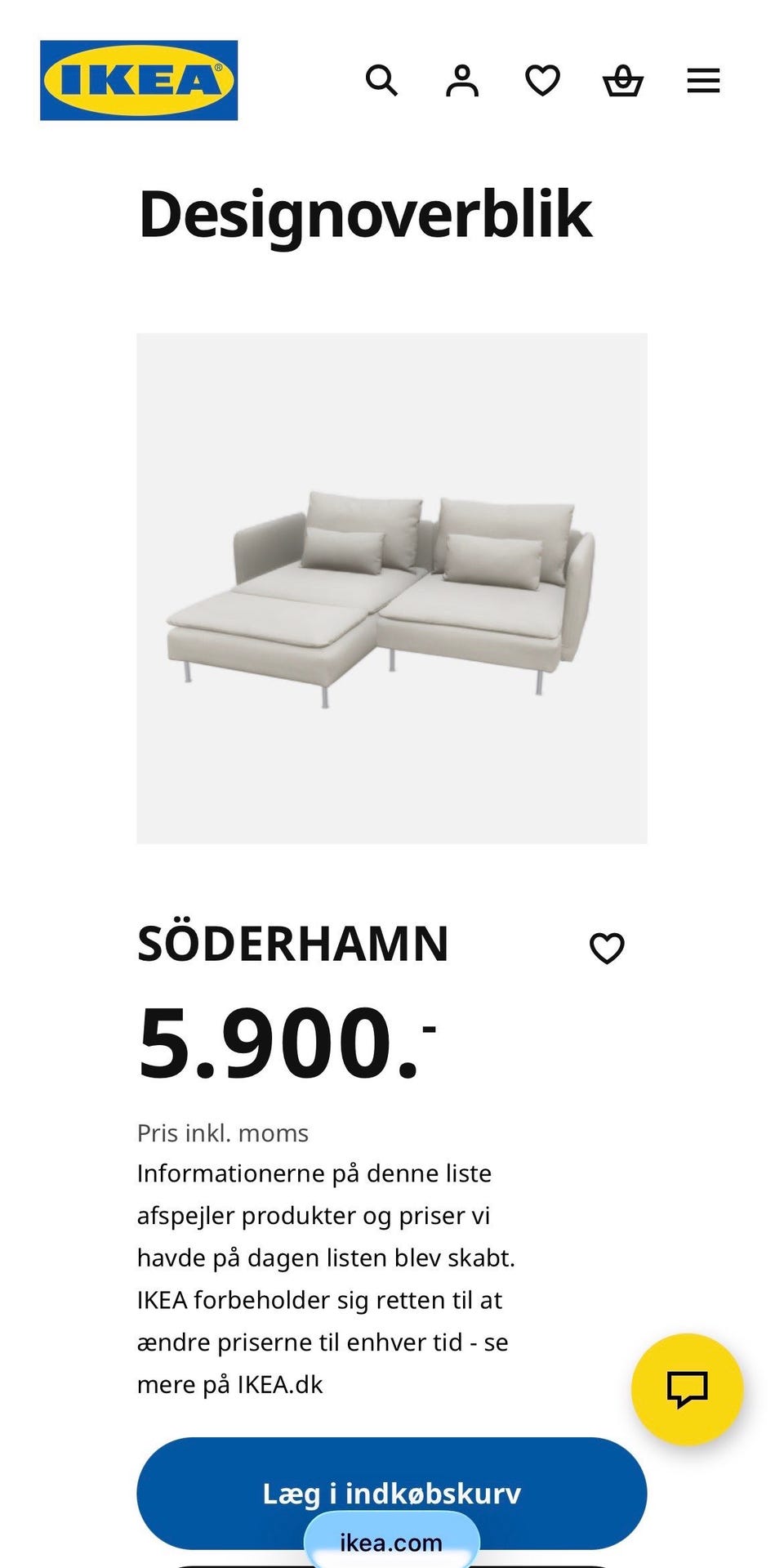Open the SÖDERHAMN sofa product image
This screenshot has width=784, height=1568.
coord(391,587)
